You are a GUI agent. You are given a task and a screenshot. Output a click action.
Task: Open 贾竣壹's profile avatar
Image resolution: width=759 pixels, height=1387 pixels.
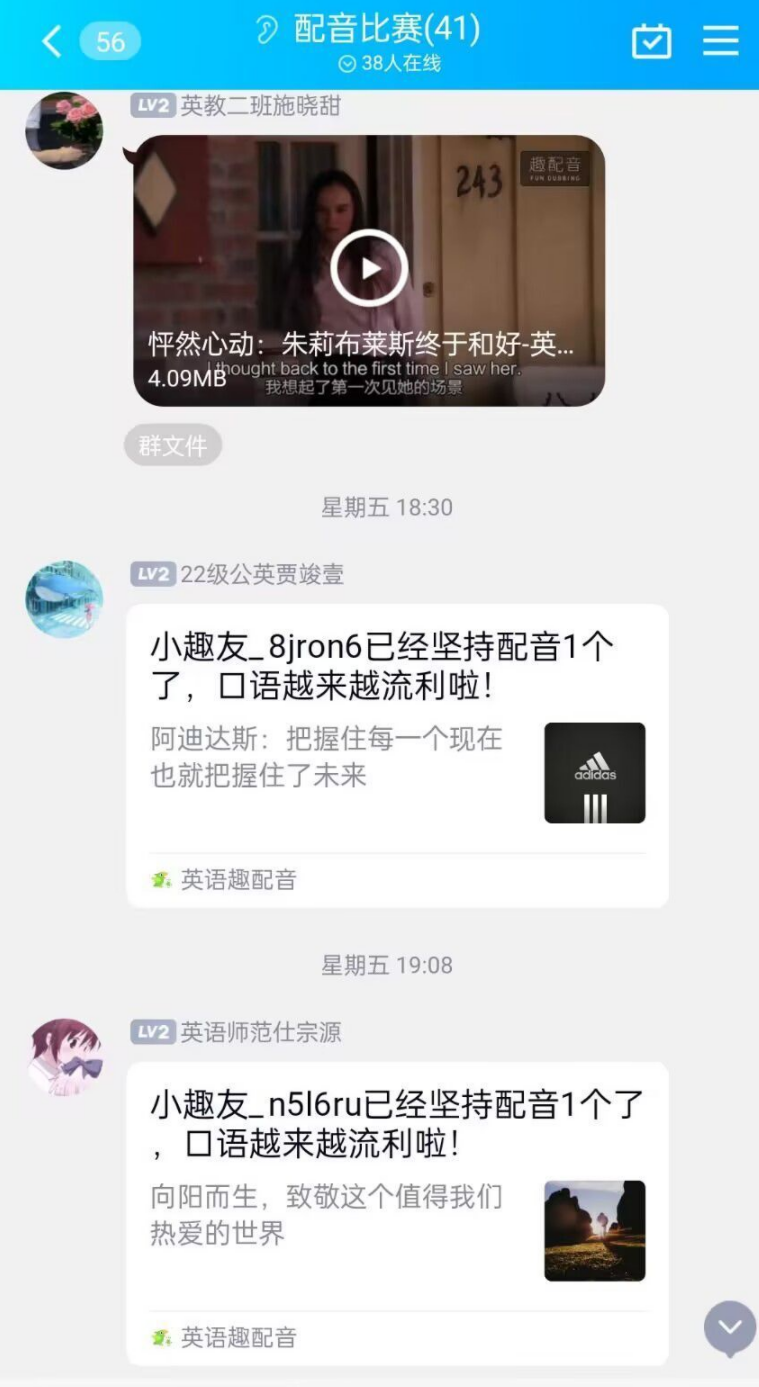[64, 598]
